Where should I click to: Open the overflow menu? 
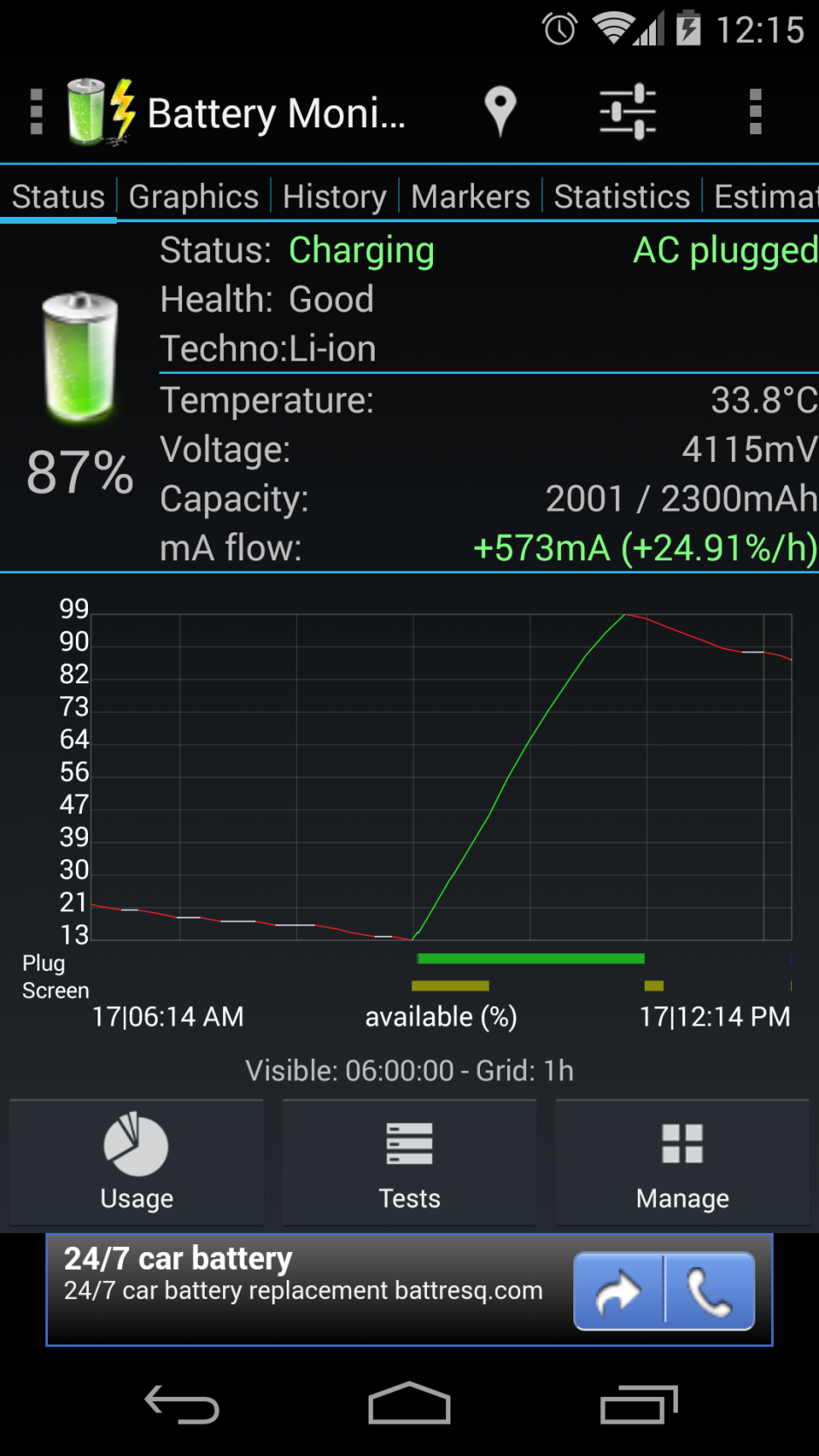click(755, 112)
